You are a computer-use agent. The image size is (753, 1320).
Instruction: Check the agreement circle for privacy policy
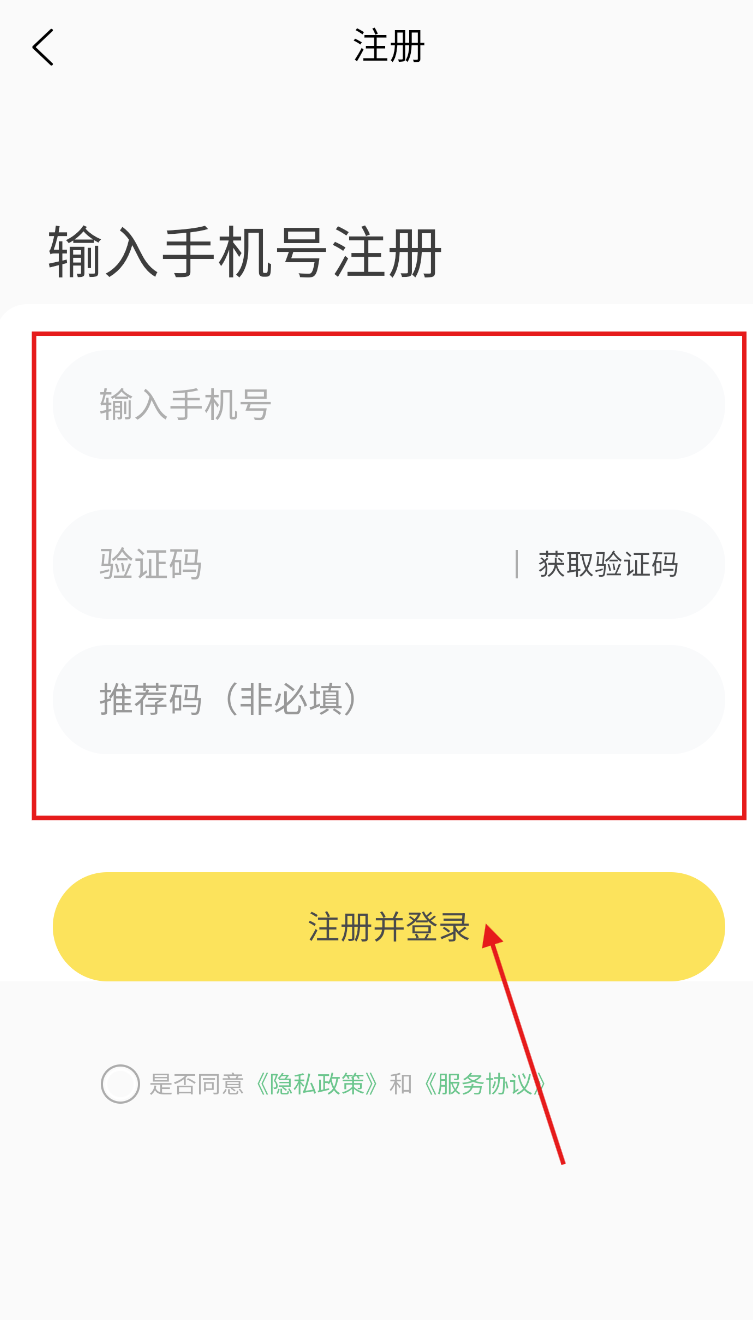click(x=120, y=1084)
